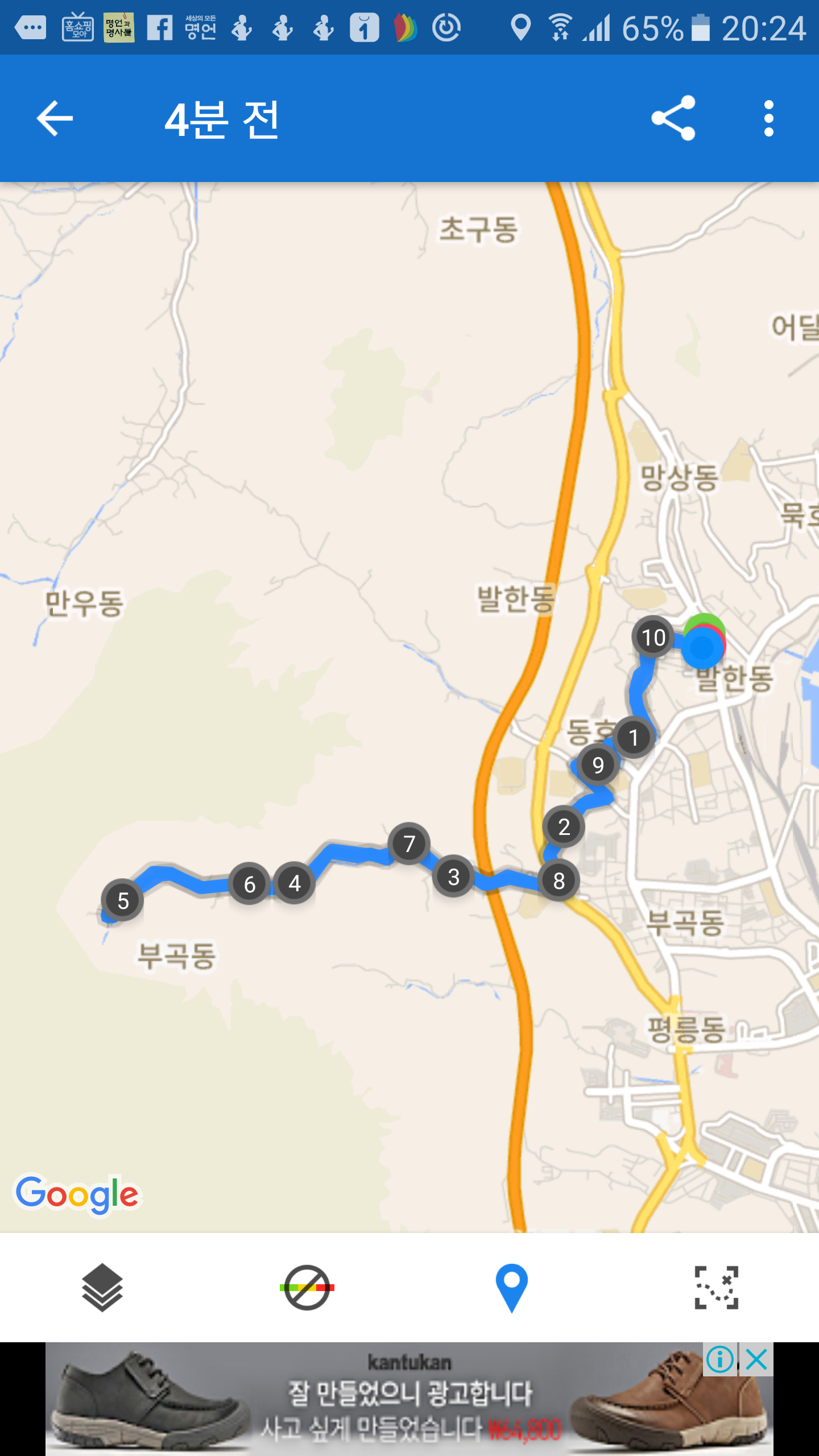This screenshot has height=1456, width=819.
Task: Share this recorded route
Action: (673, 118)
